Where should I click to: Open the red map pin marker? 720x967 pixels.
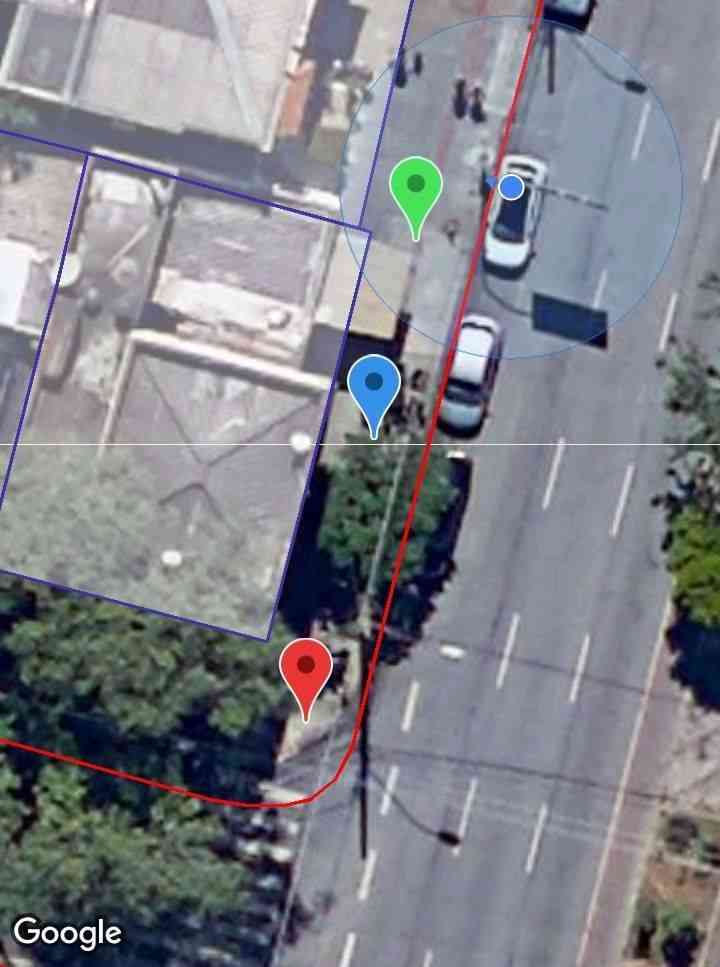(x=306, y=668)
